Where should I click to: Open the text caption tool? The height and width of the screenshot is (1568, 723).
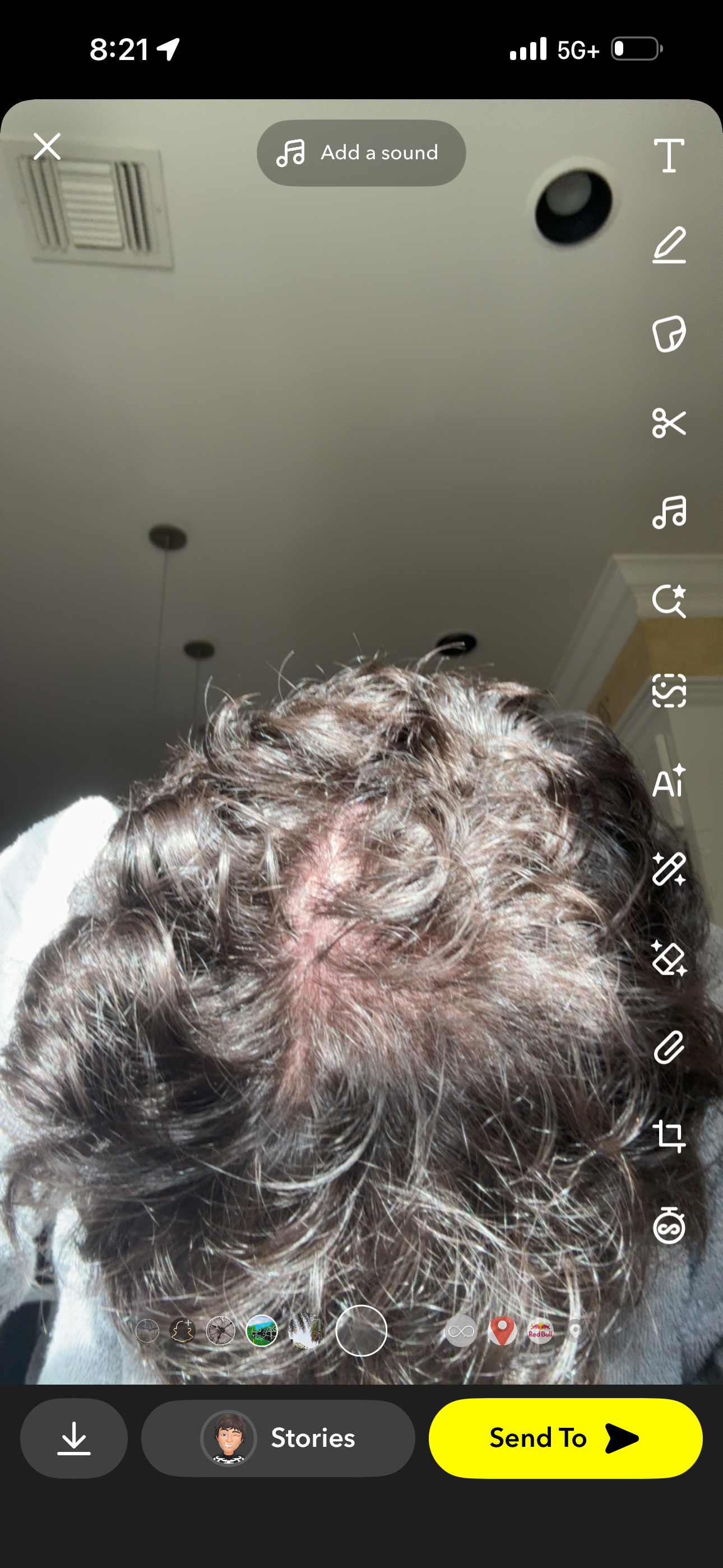pos(668,156)
